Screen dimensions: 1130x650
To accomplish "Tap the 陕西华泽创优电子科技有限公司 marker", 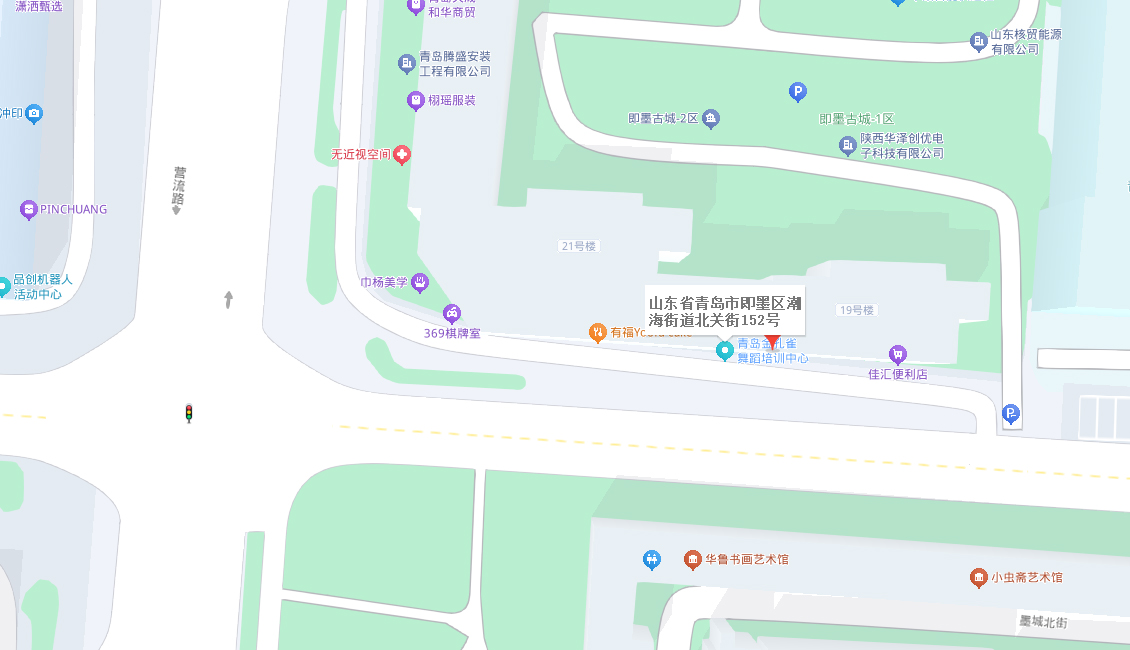I will (848, 146).
